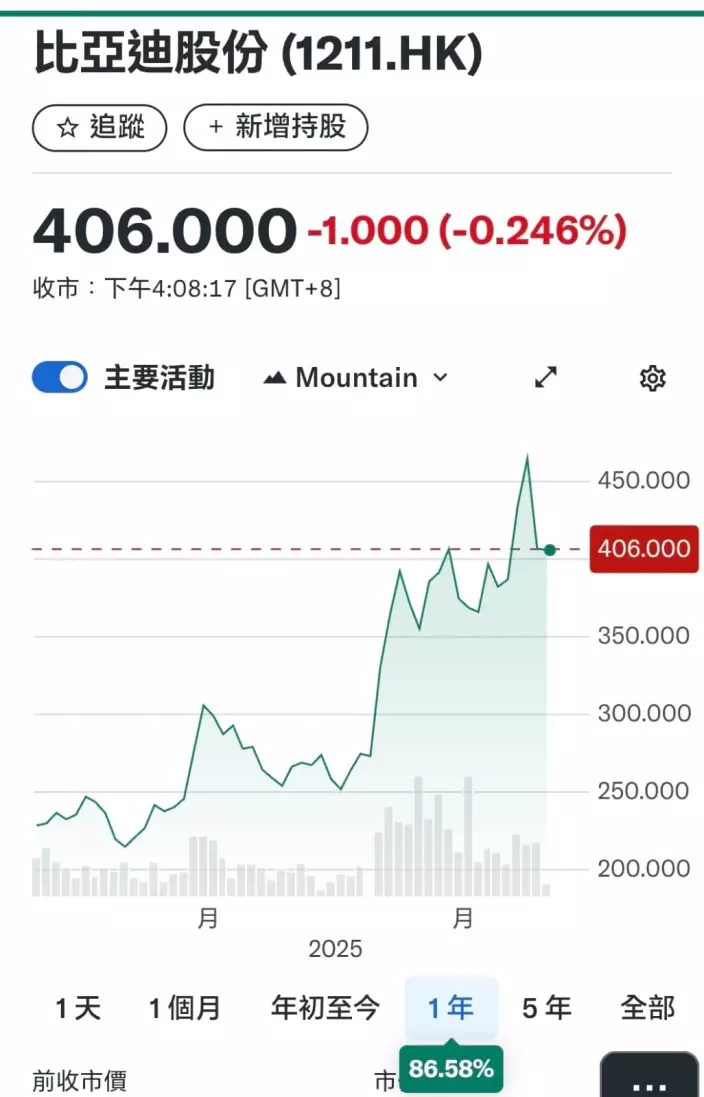
Task: Open the Mountain chart type dropdown
Action: (x=356, y=378)
